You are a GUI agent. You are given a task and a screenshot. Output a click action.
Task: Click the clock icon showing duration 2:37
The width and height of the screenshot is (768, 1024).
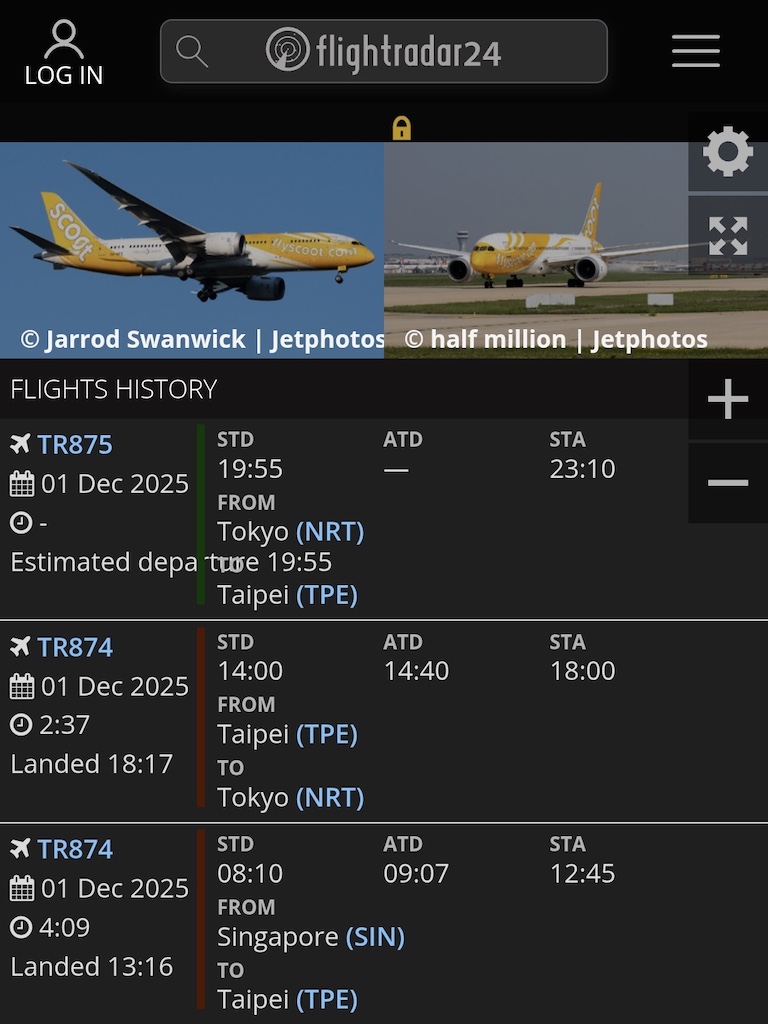click(19, 724)
